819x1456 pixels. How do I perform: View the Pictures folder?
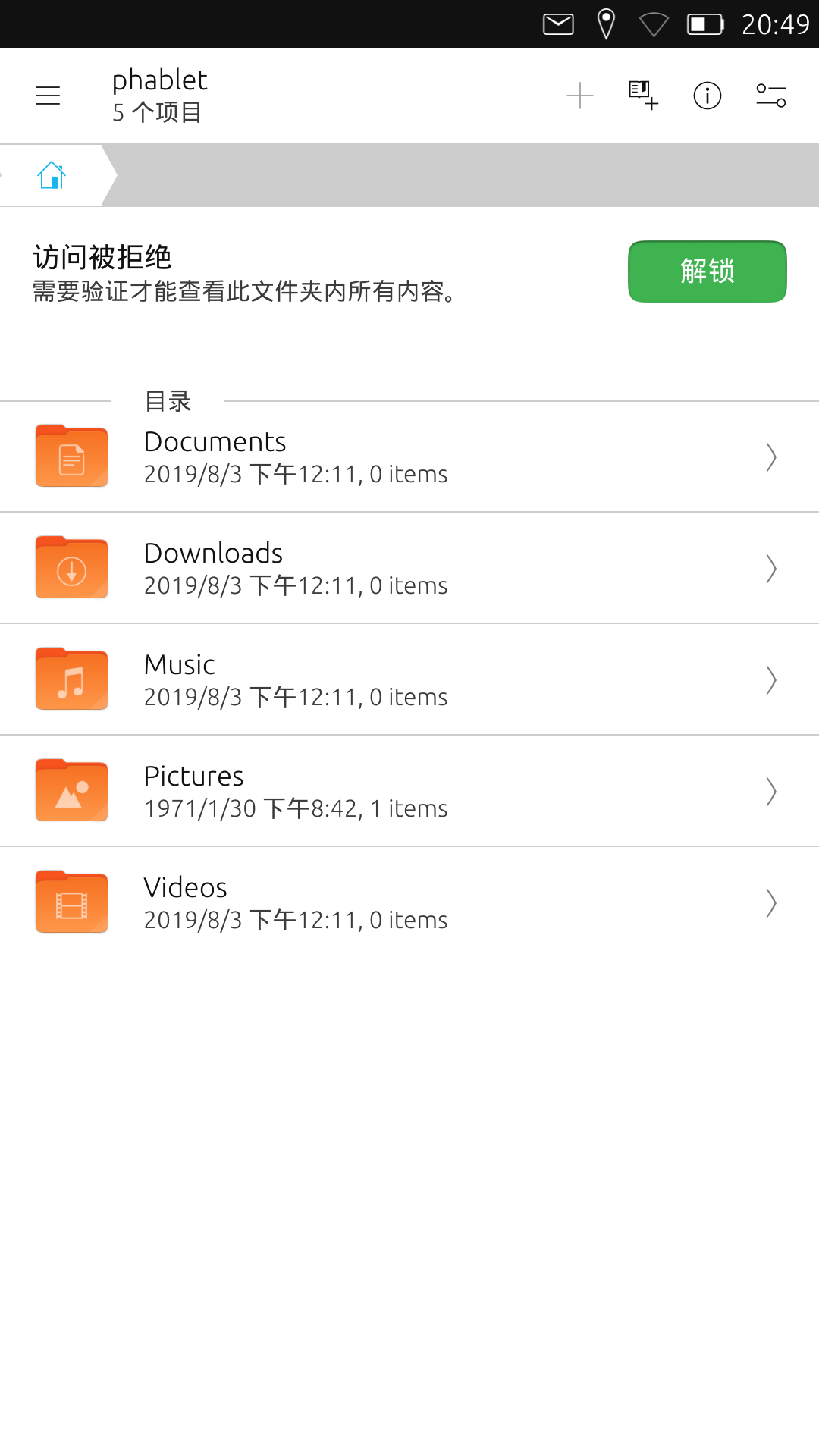click(x=409, y=792)
